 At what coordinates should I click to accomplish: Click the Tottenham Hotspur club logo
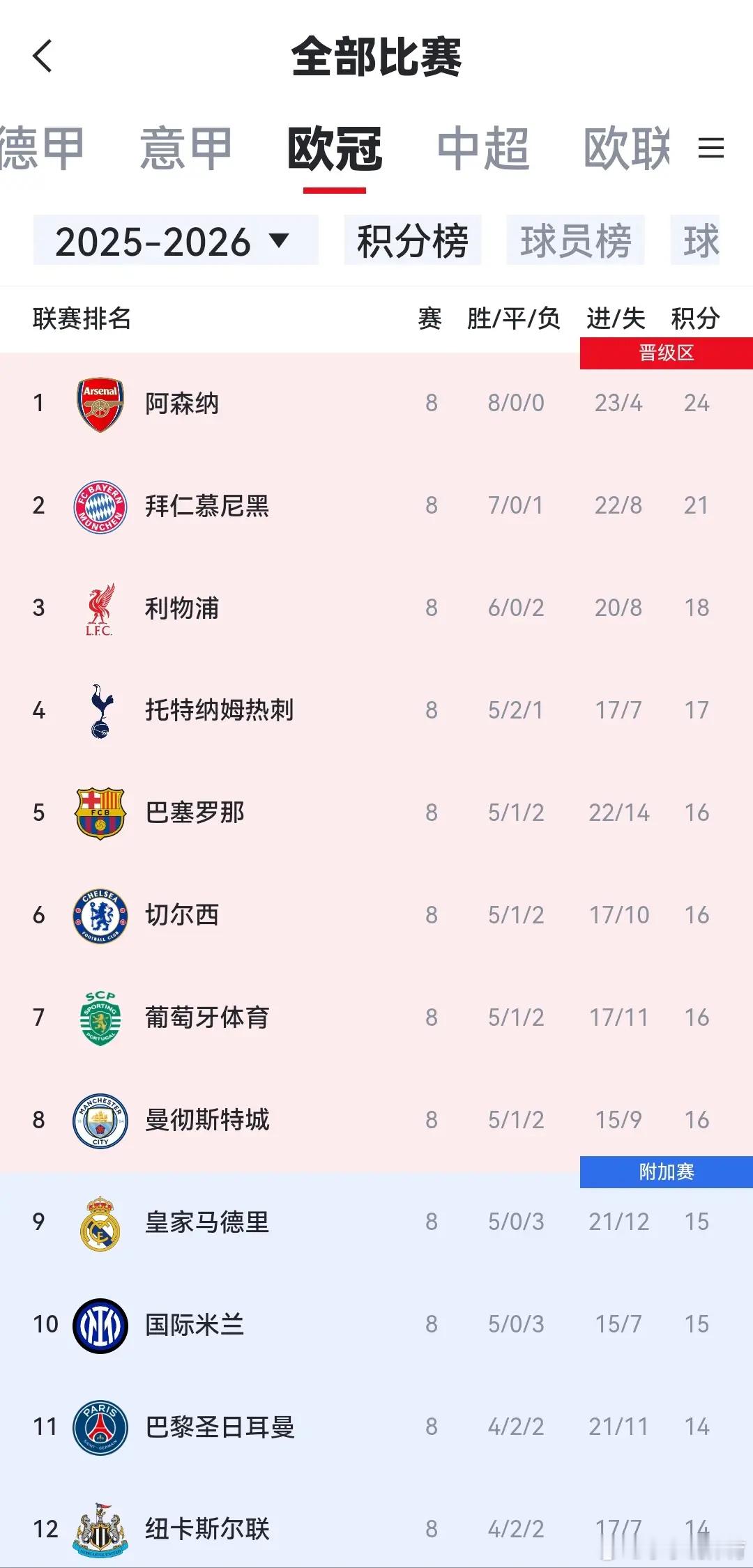[100, 710]
